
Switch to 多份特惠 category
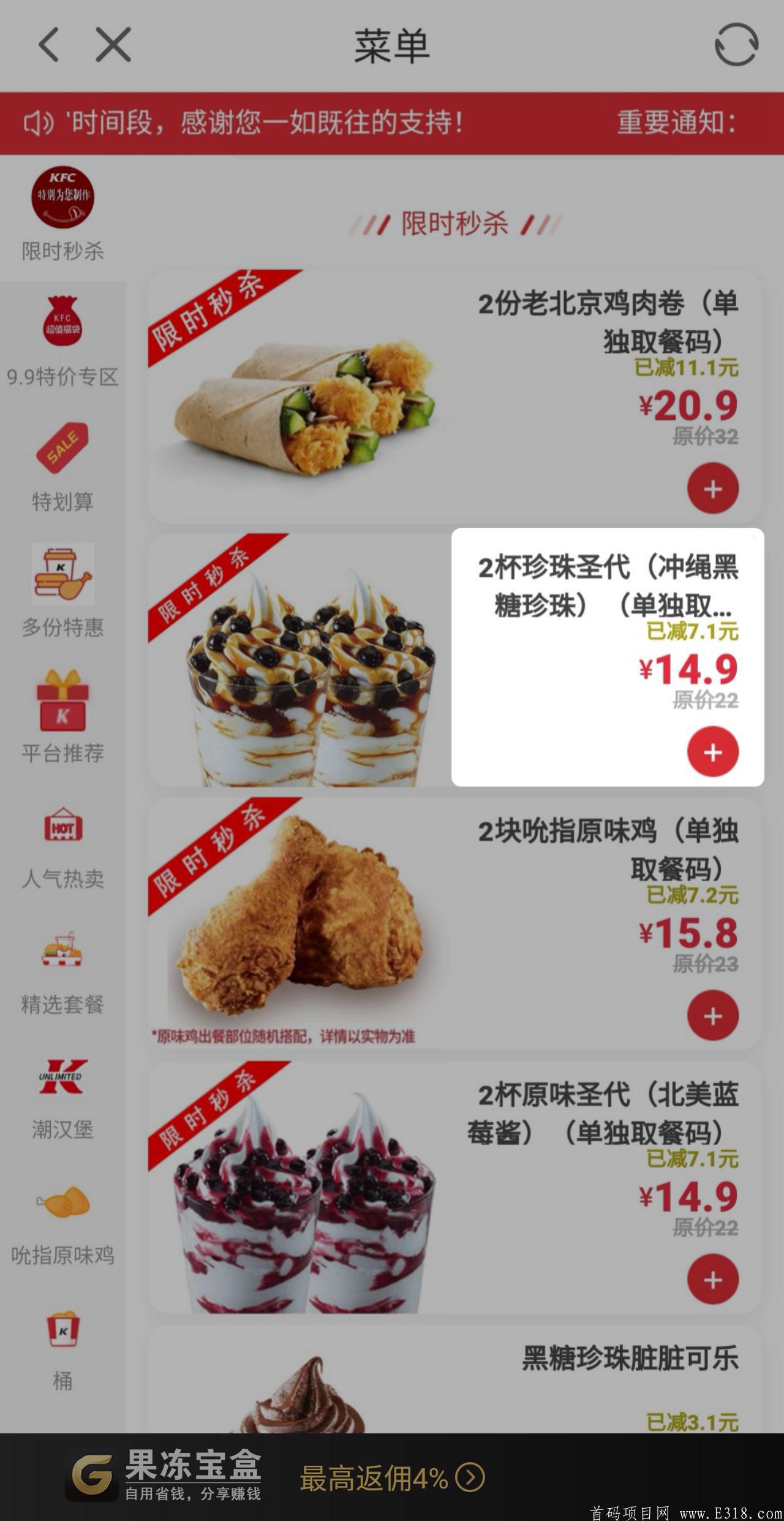coord(62,593)
